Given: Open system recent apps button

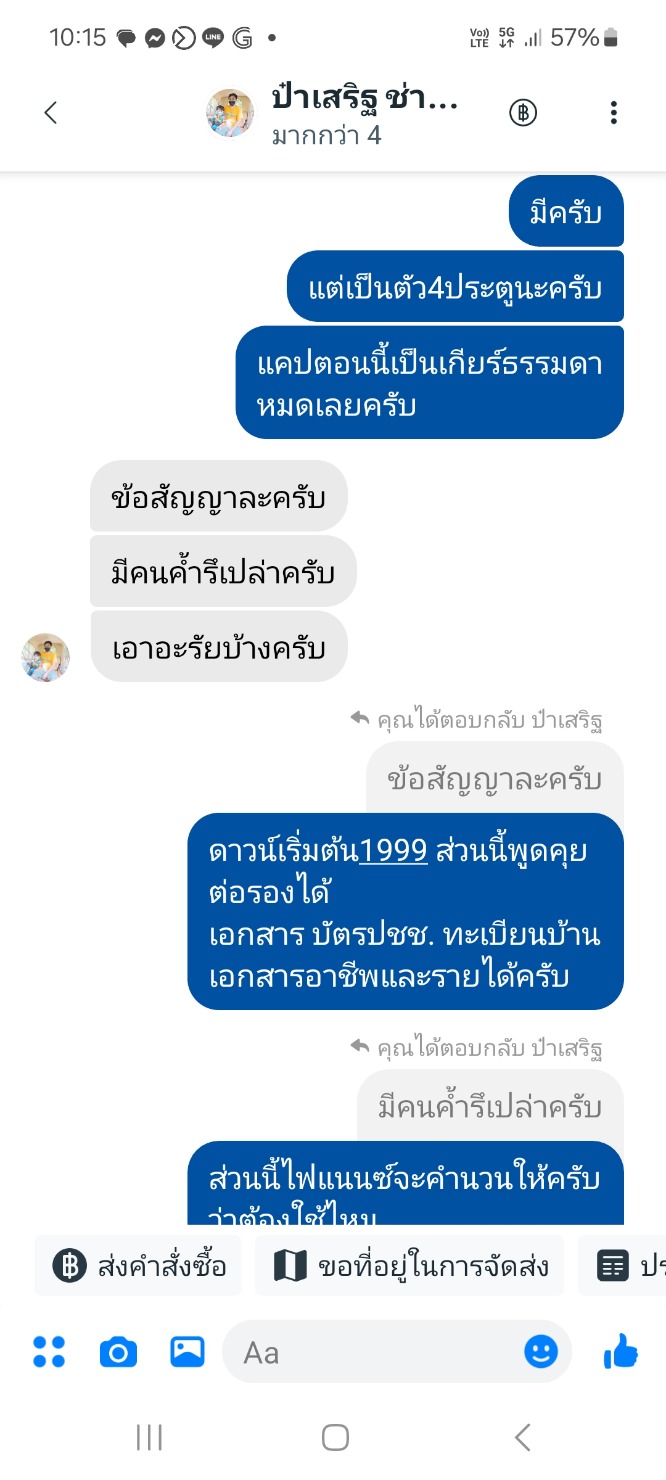Looking at the screenshot, I should coord(149,1438).
